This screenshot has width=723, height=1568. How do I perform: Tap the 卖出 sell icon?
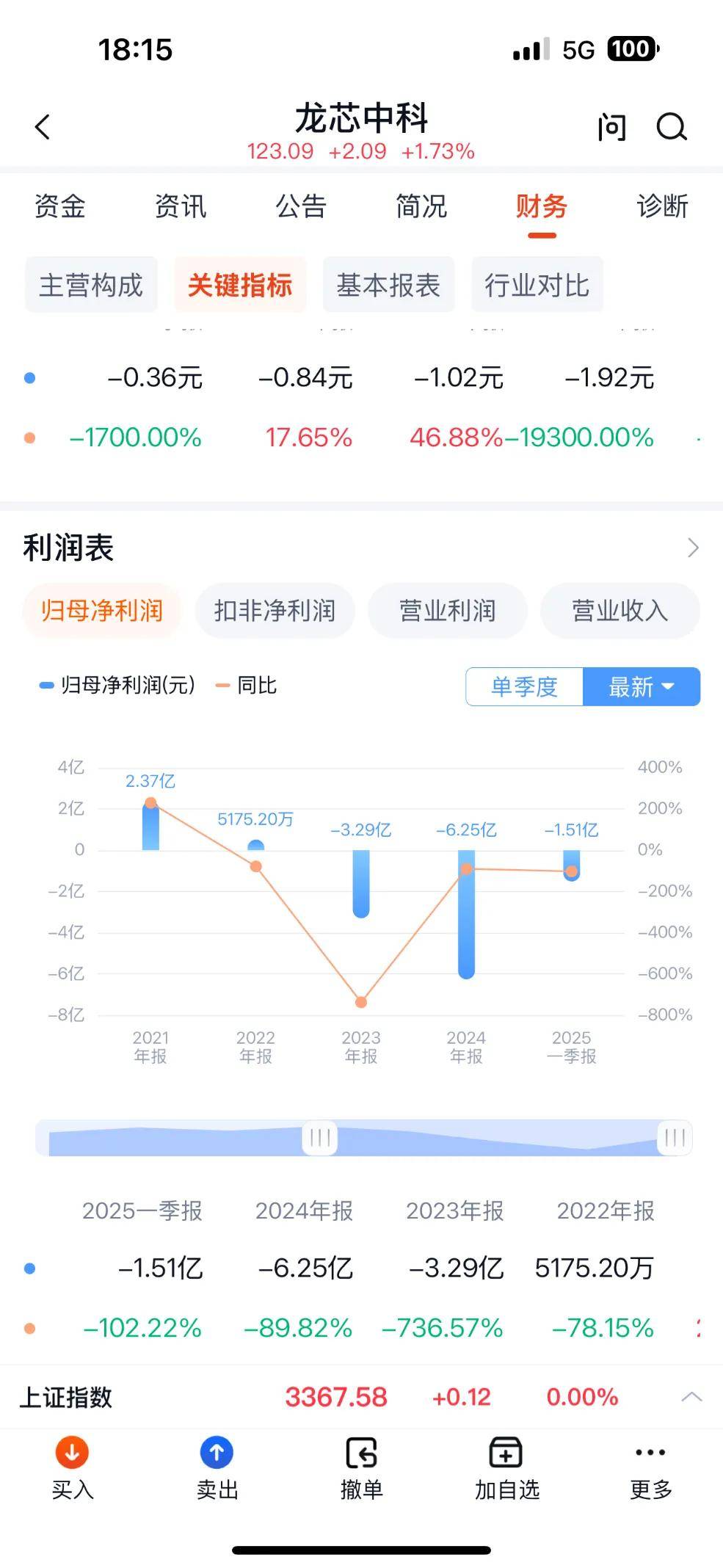[x=217, y=1466]
